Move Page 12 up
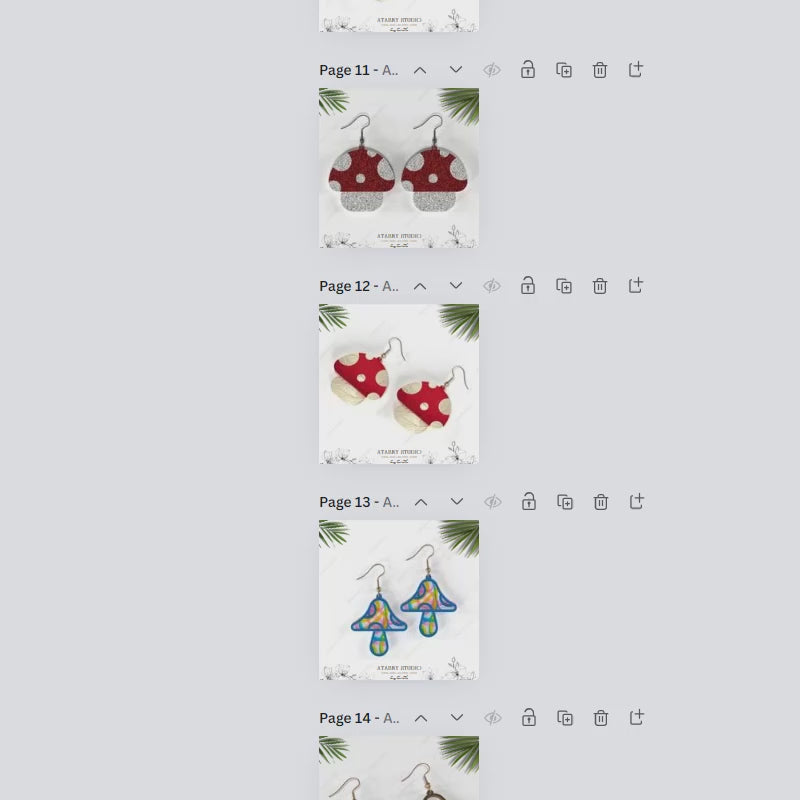800x800 pixels. point(420,286)
